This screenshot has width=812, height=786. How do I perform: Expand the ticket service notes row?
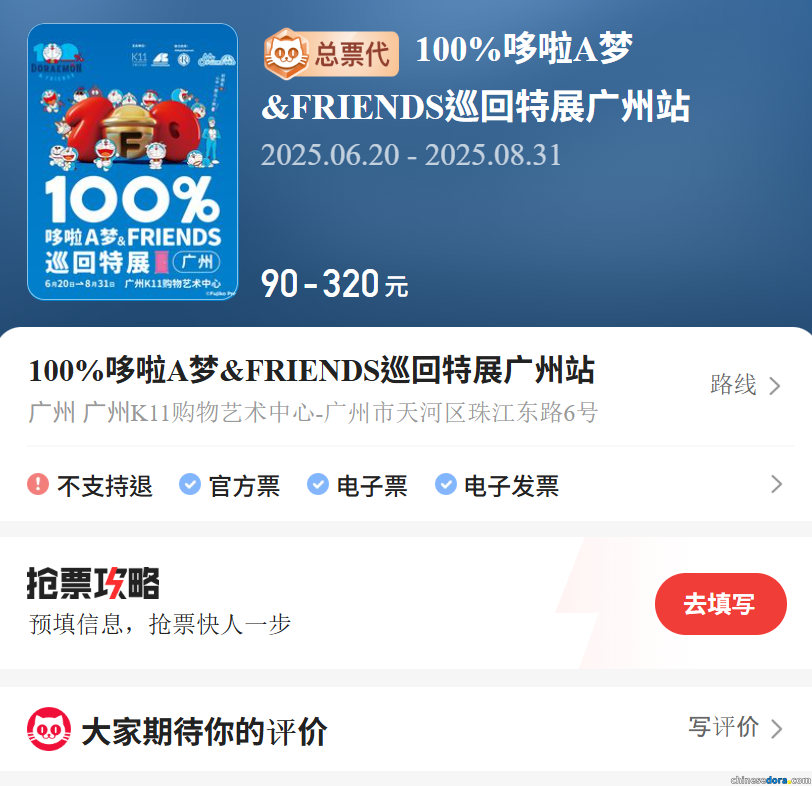pyautogui.click(x=776, y=485)
